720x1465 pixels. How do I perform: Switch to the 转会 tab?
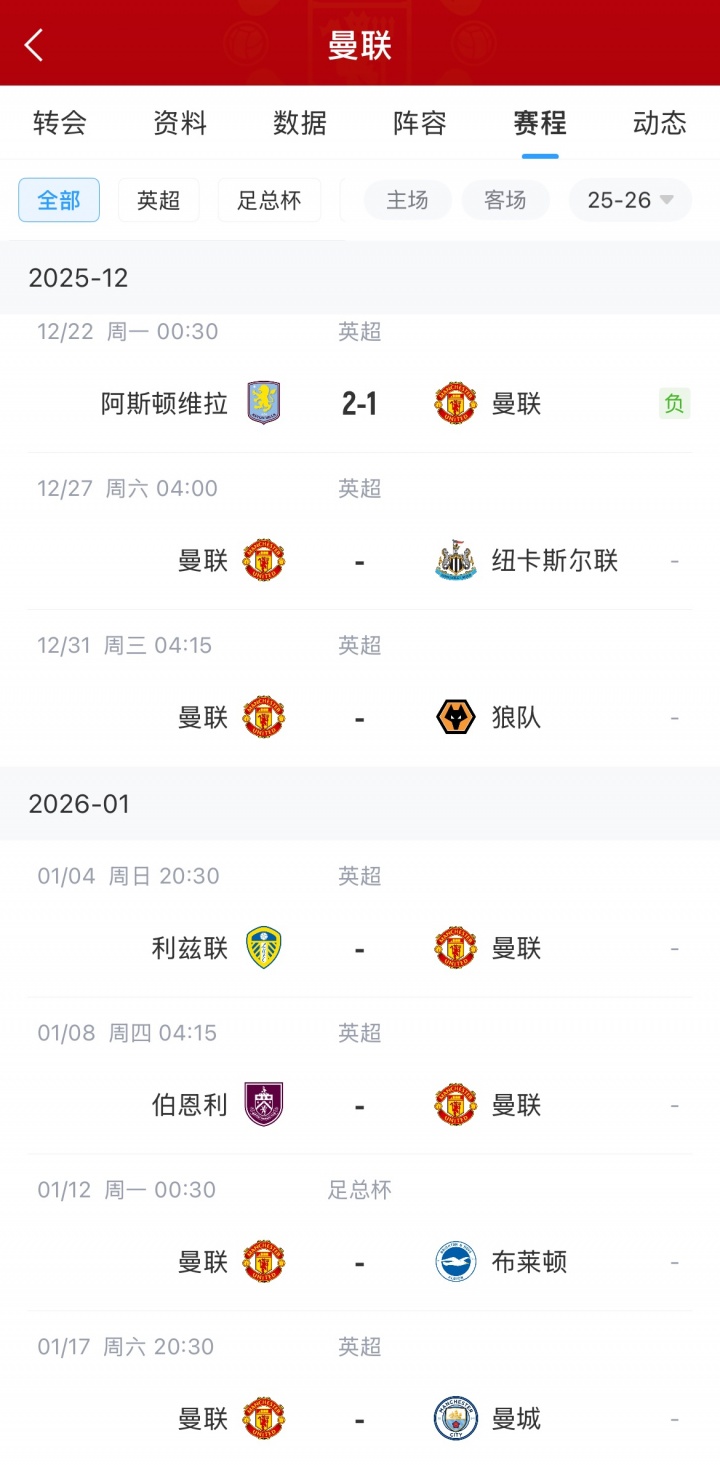[x=60, y=123]
